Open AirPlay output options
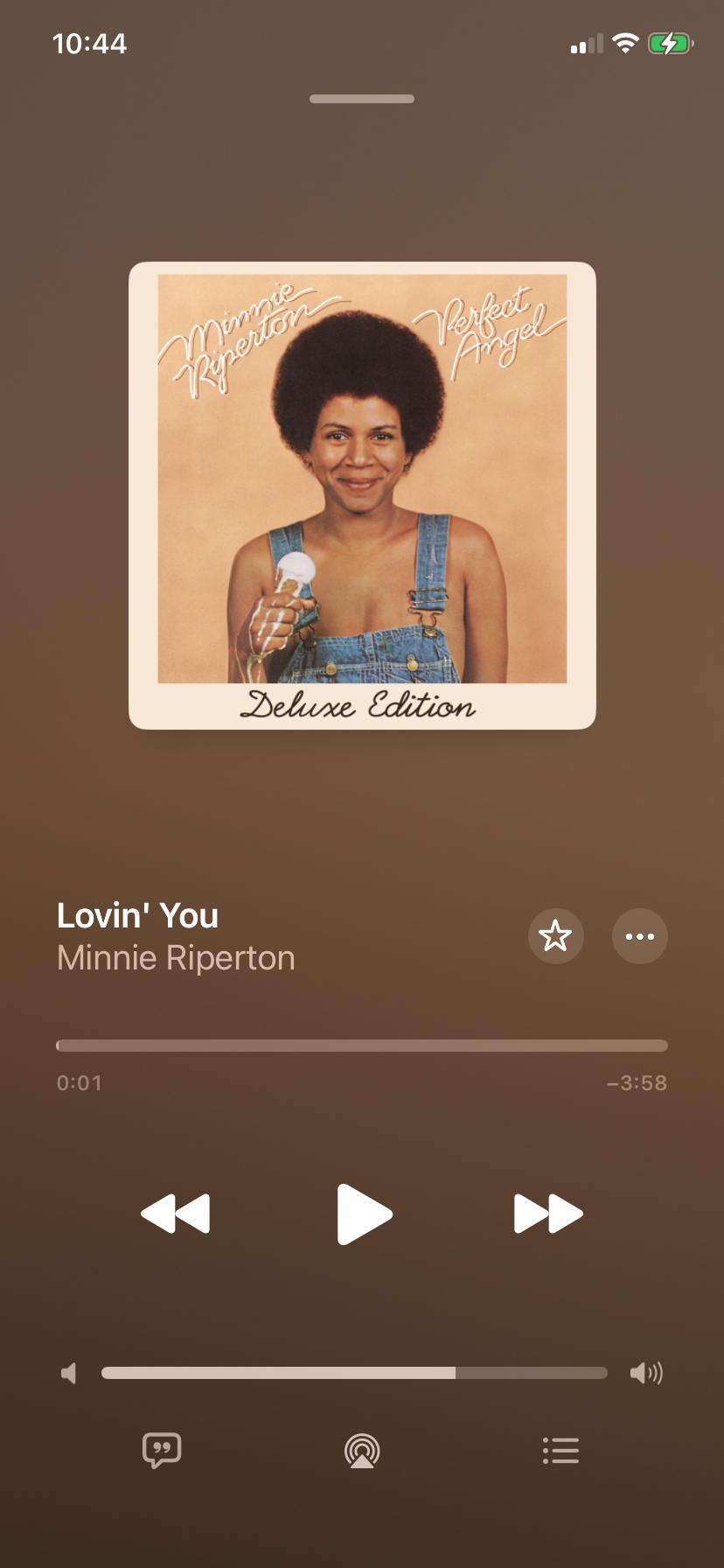724x1568 pixels. point(362,1451)
